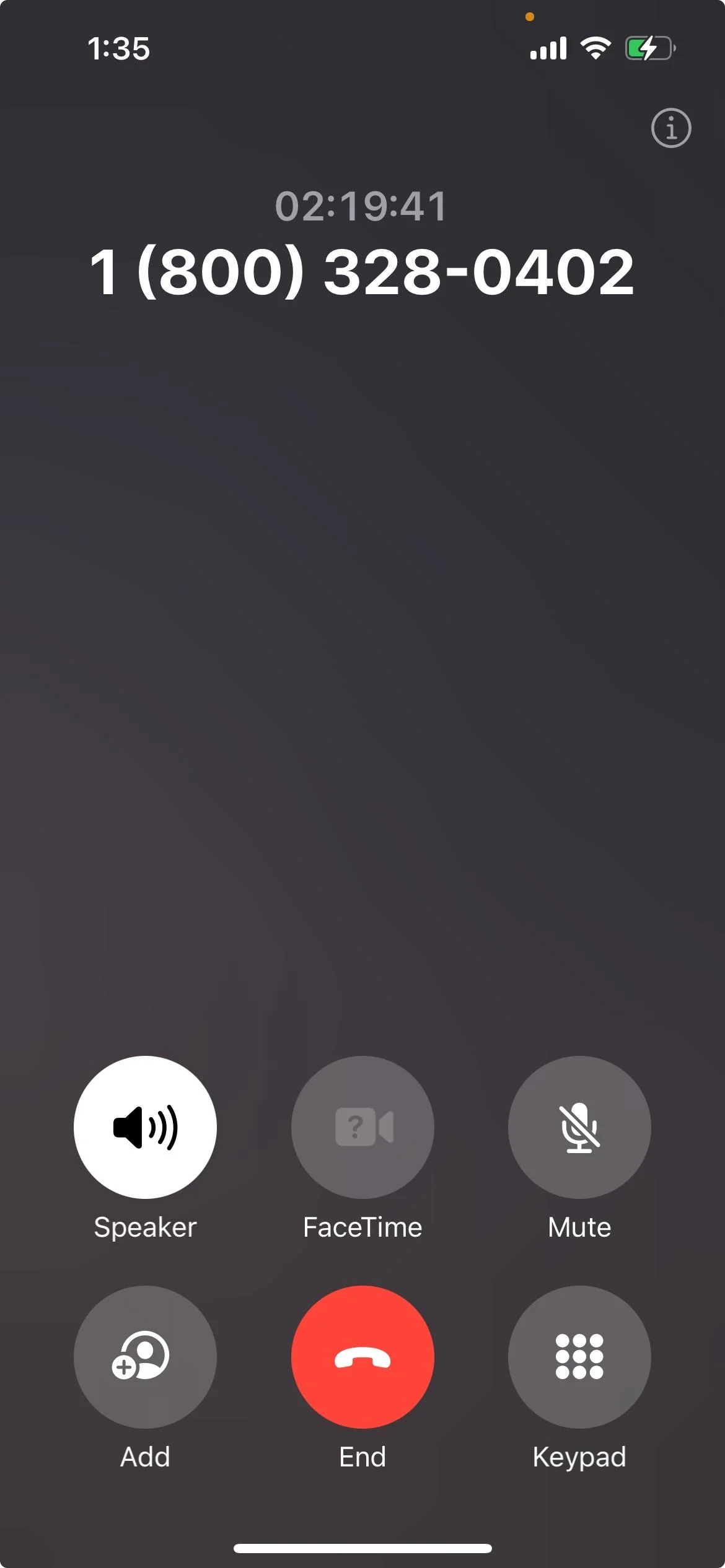Tap the orange privacy indicator dot
Image resolution: width=725 pixels, height=1568 pixels.
click(x=530, y=16)
